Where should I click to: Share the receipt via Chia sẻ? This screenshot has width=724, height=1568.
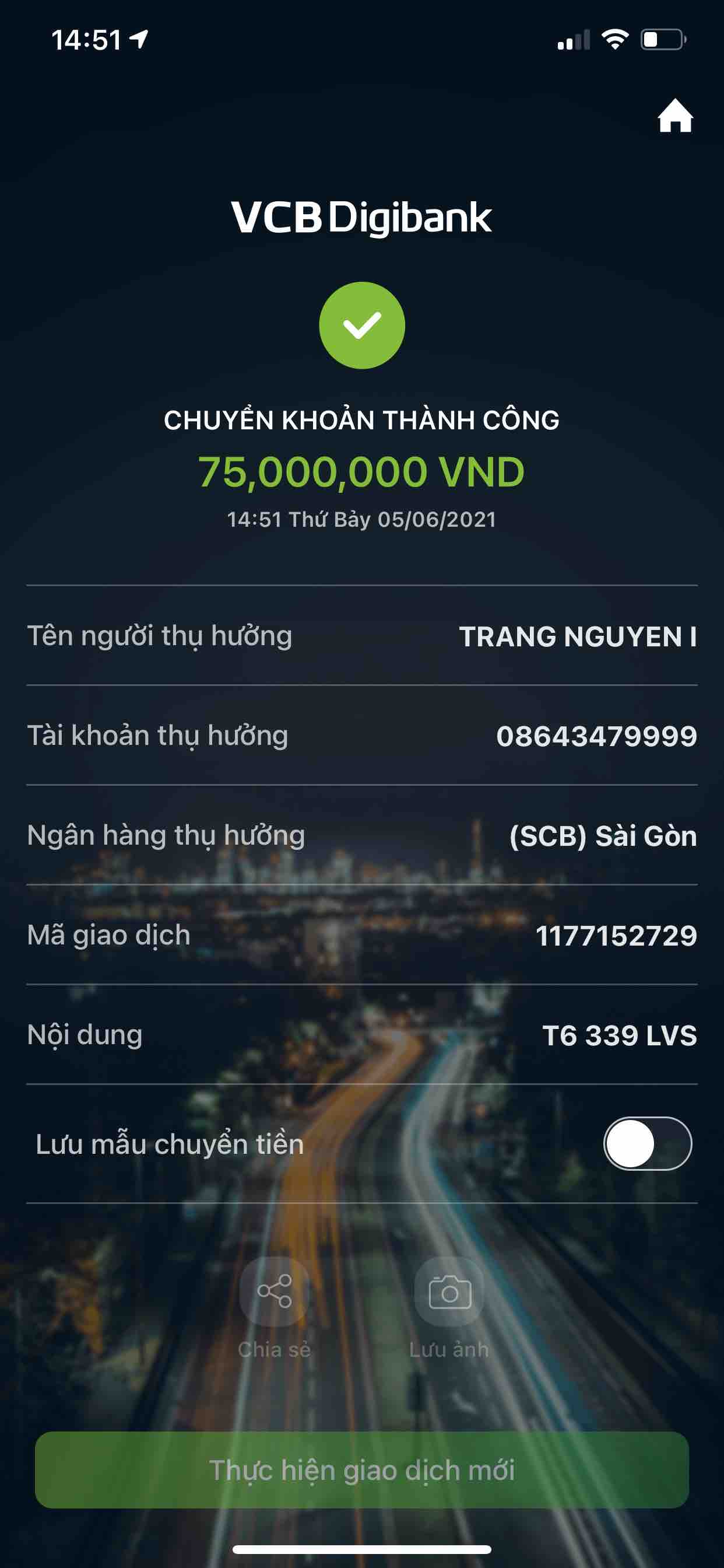275,1291
